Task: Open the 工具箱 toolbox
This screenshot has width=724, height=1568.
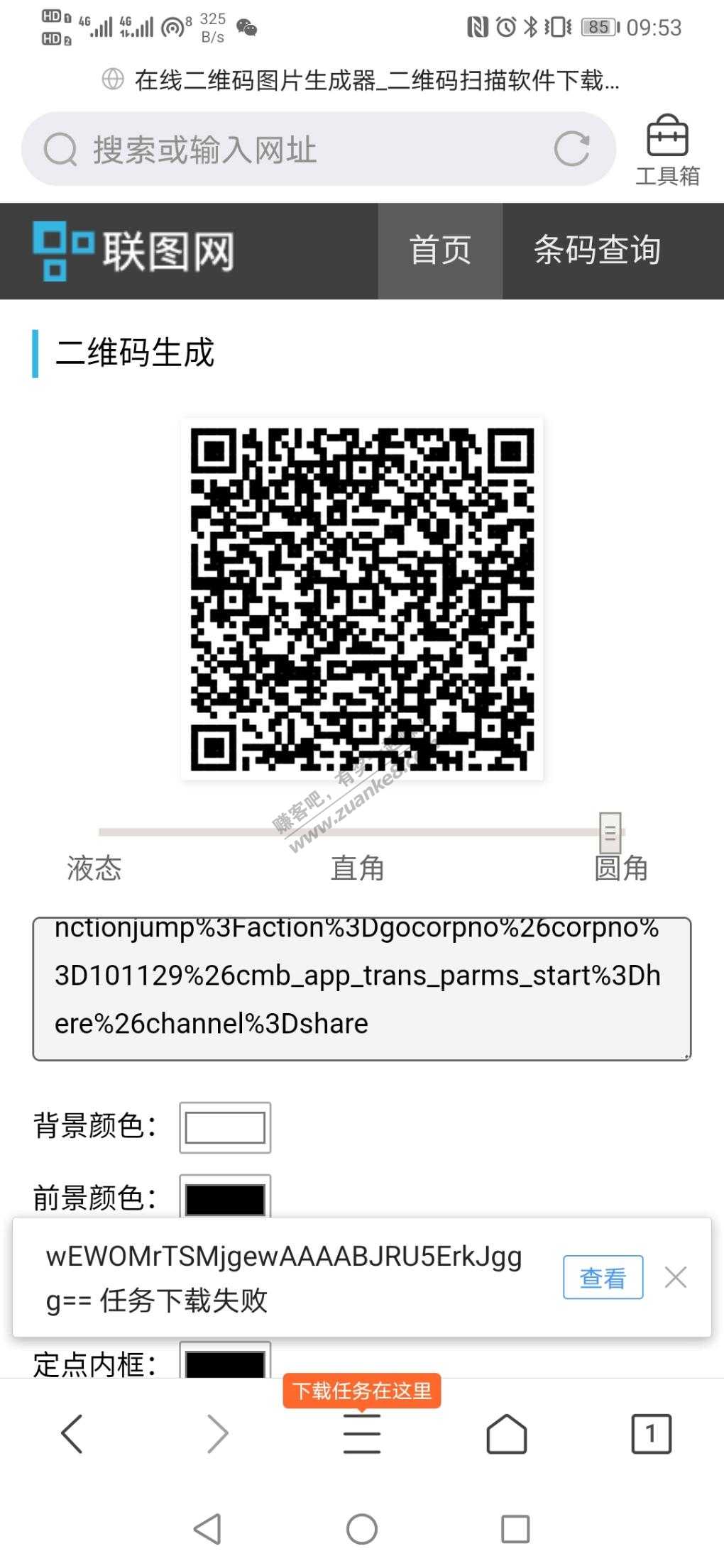Action: 667,150
